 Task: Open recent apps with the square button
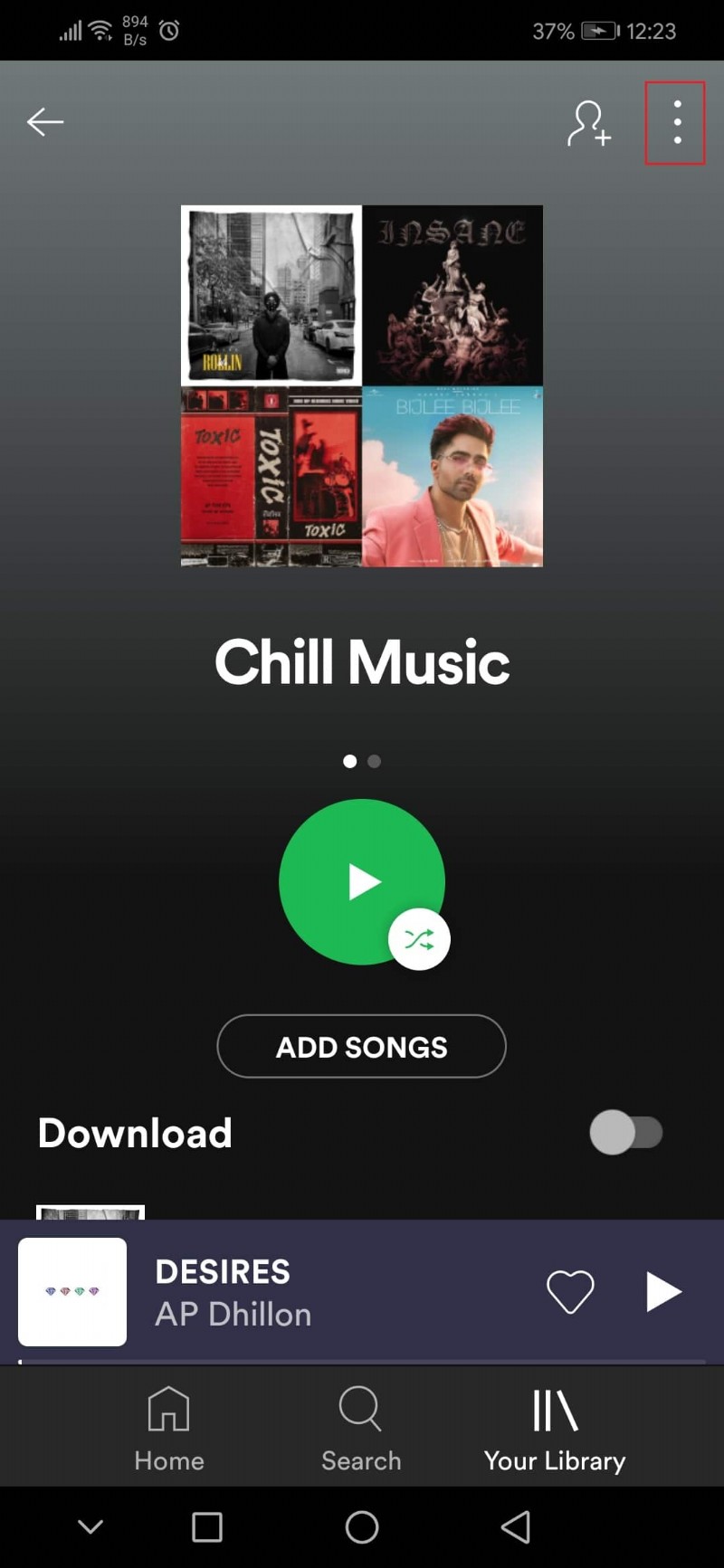click(x=207, y=1527)
